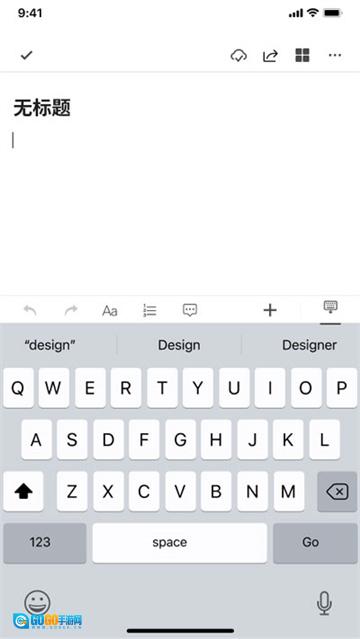Start dictation with the microphone icon
Image resolution: width=360 pixels, height=639 pixels.
tap(325, 603)
